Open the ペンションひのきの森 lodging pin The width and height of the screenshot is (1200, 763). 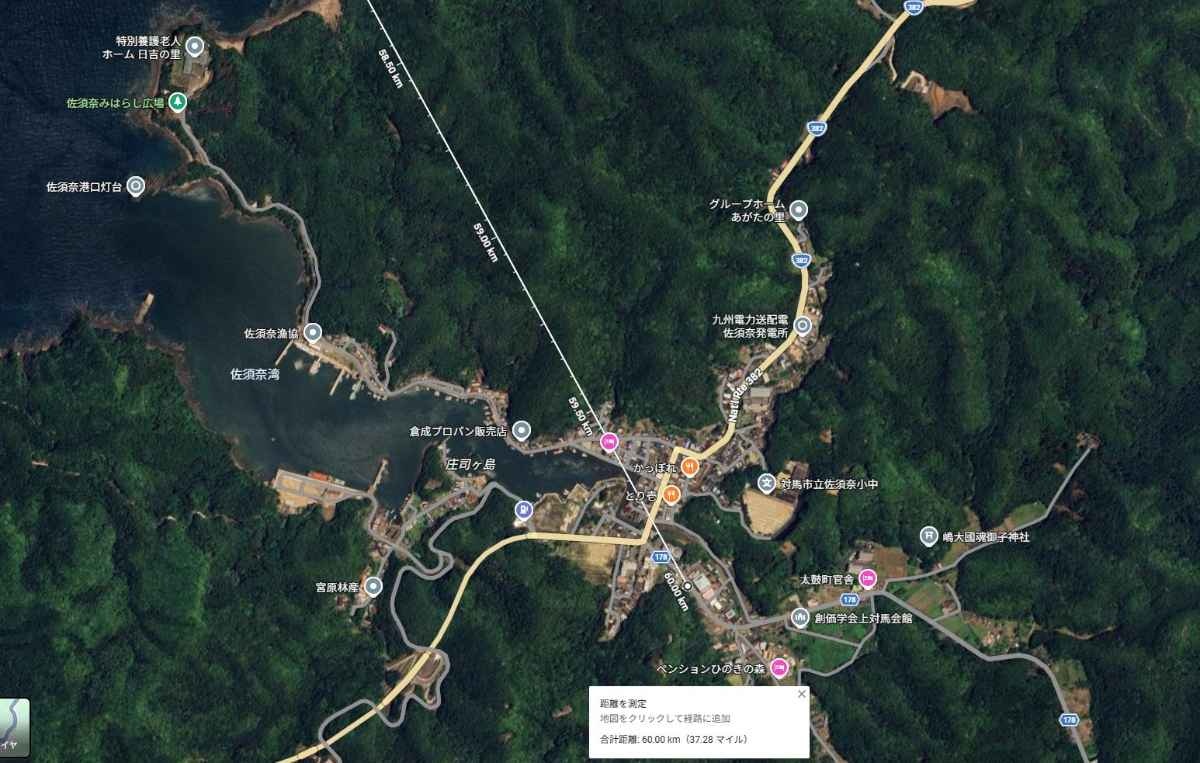coord(778,667)
